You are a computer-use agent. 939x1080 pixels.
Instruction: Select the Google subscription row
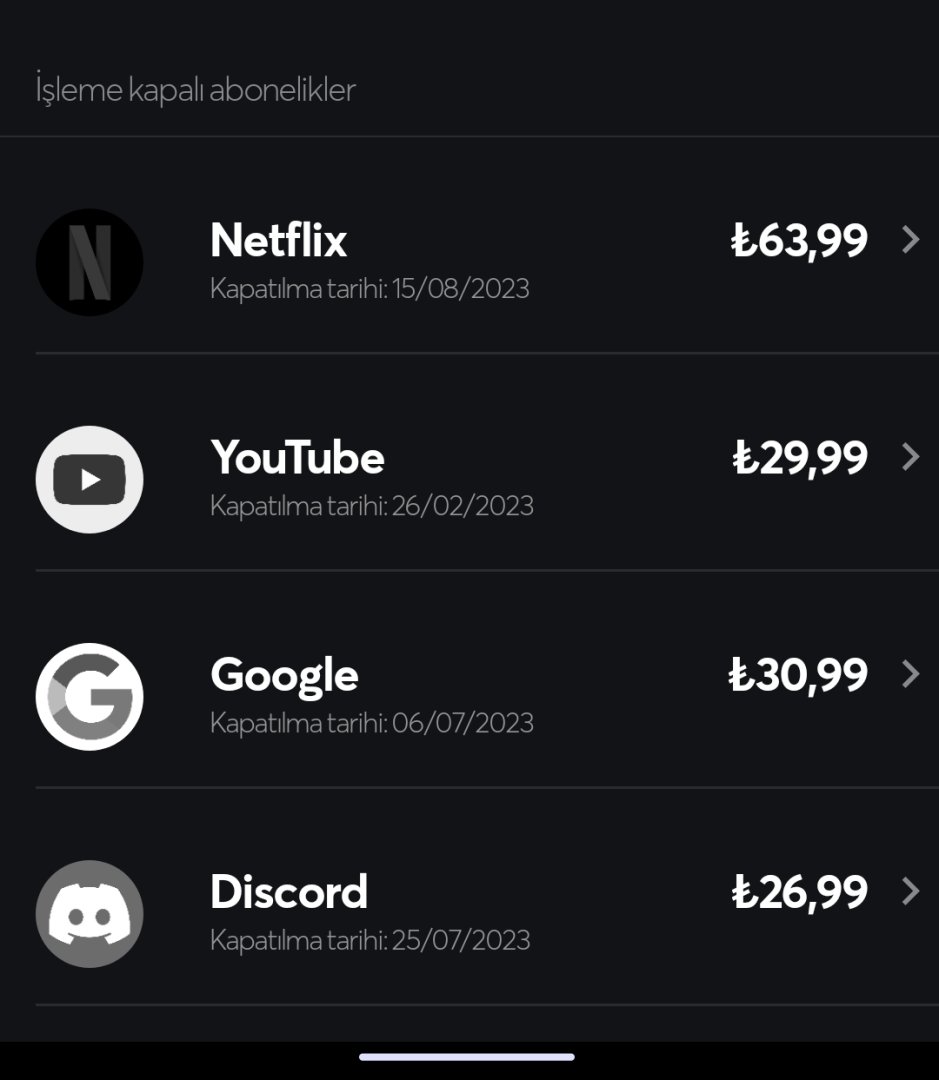(x=469, y=695)
